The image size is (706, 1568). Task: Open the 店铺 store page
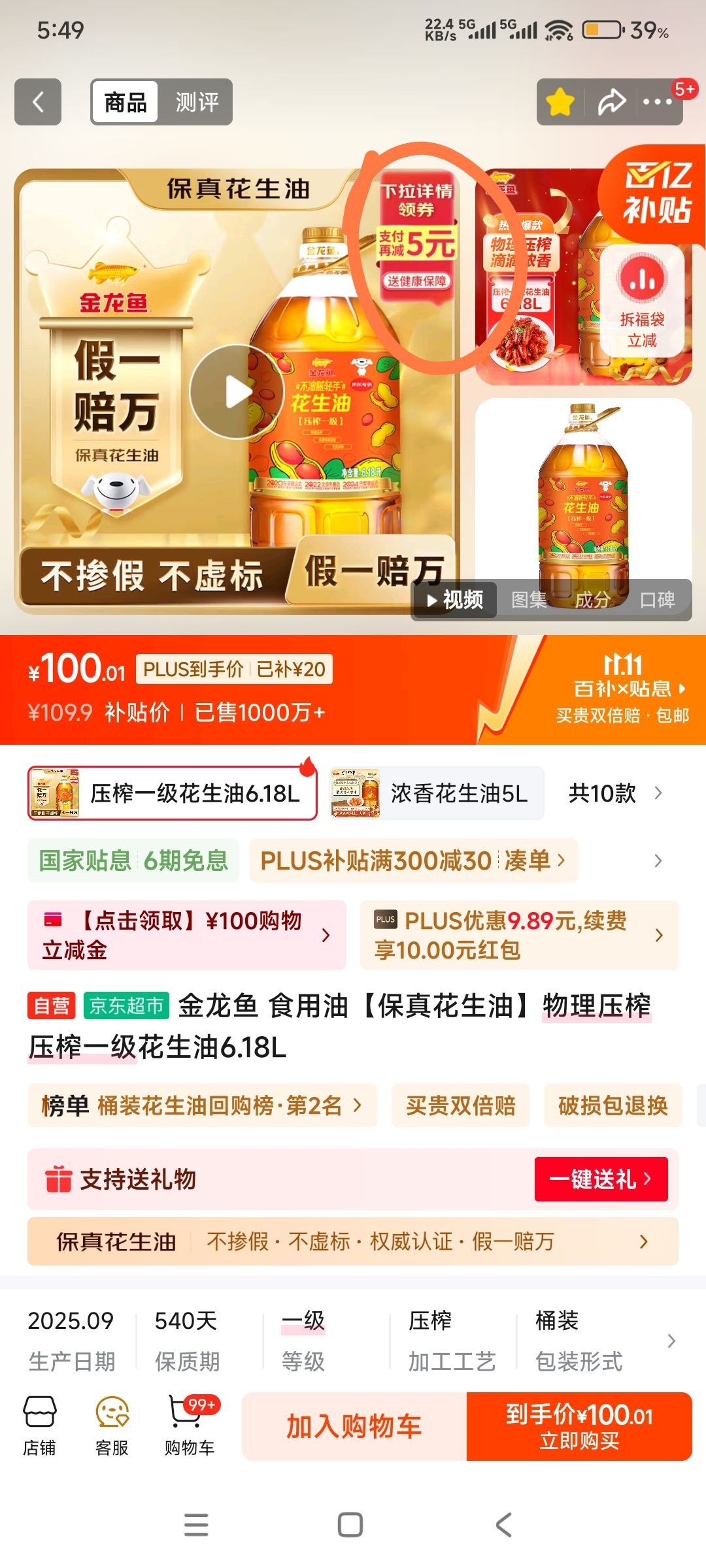pyautogui.click(x=39, y=1427)
